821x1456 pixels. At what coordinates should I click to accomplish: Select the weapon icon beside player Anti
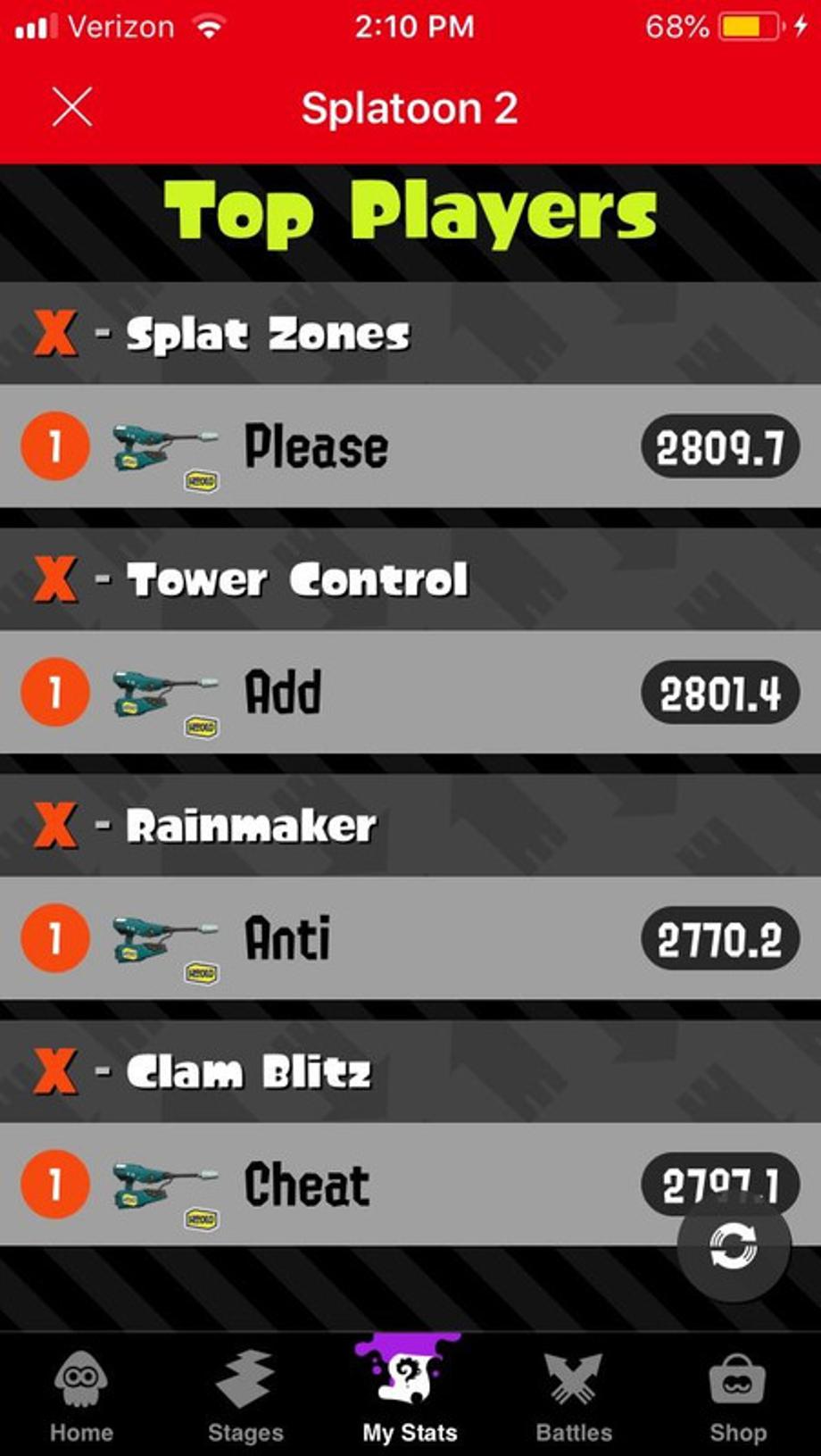(x=161, y=939)
